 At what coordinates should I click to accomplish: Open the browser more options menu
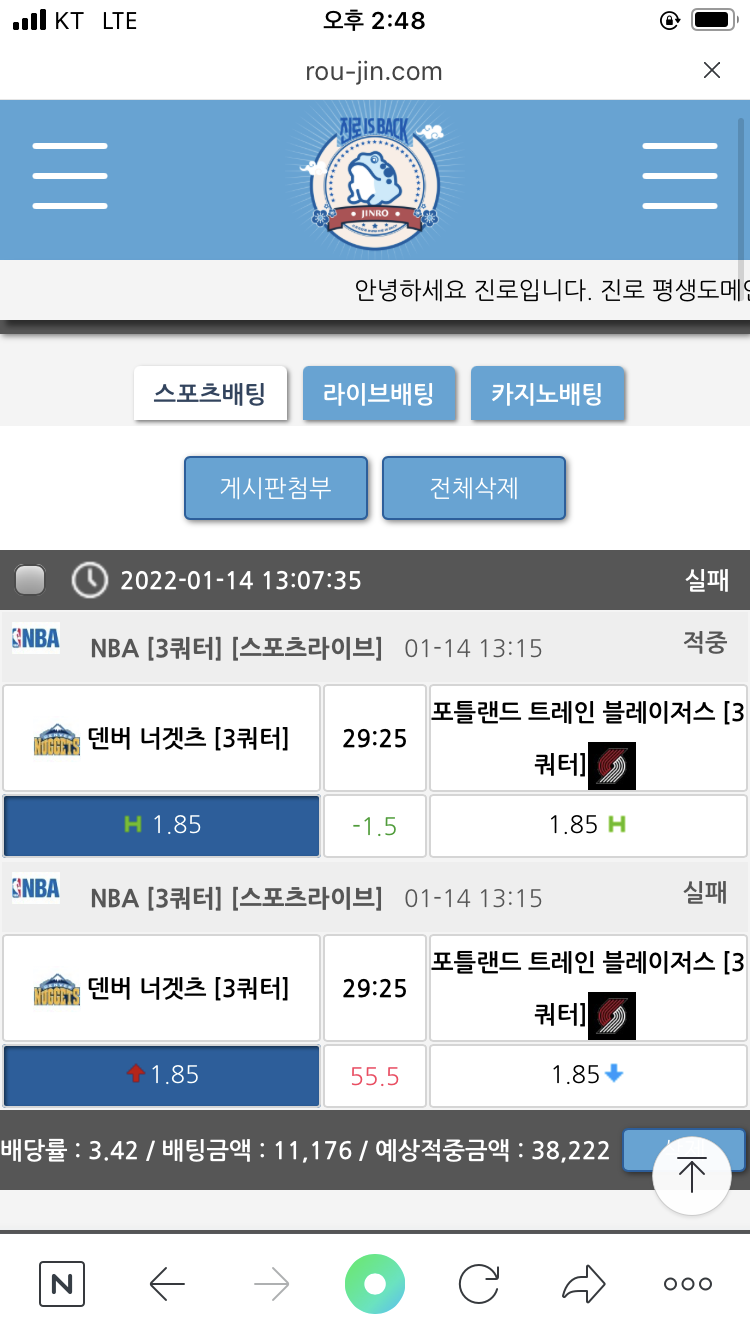(x=688, y=1284)
